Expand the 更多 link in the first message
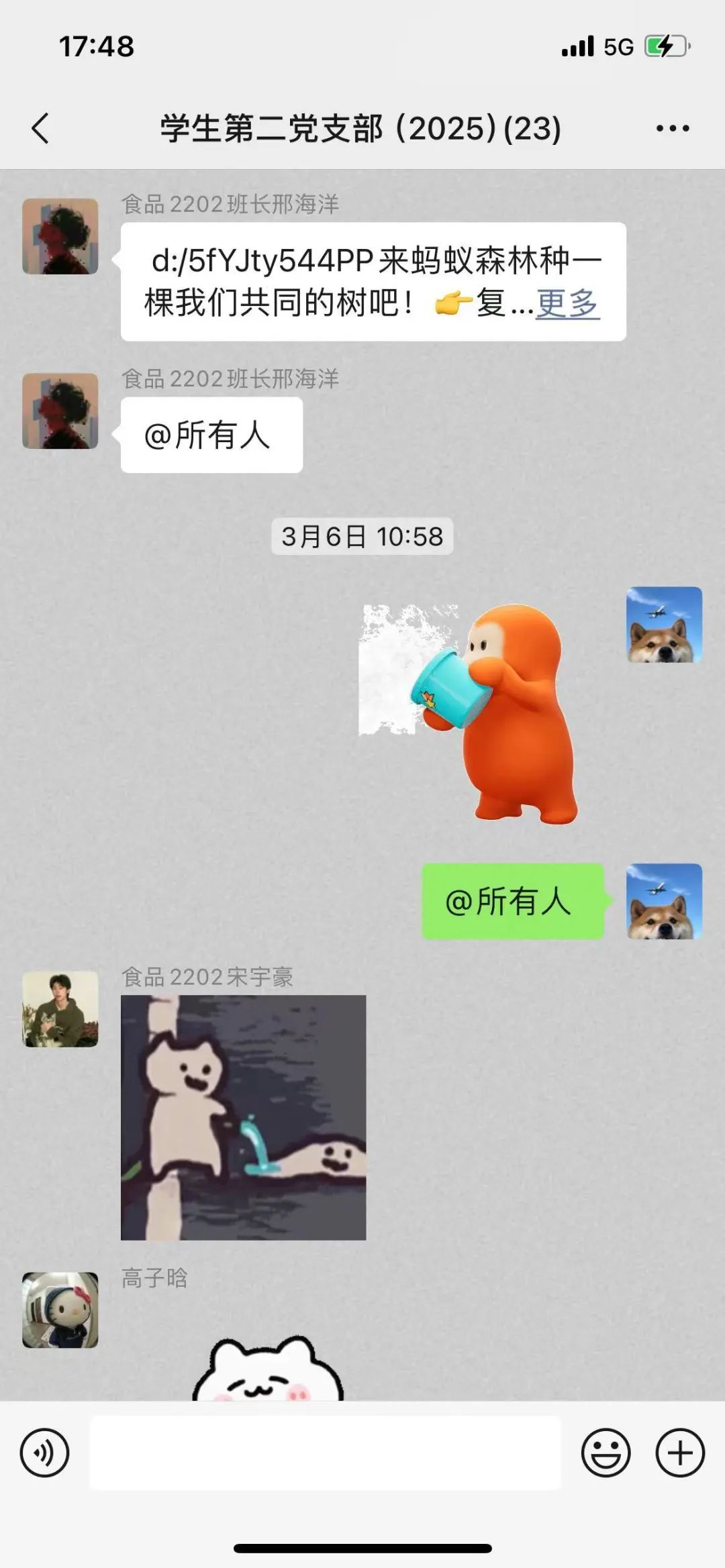 tap(567, 303)
